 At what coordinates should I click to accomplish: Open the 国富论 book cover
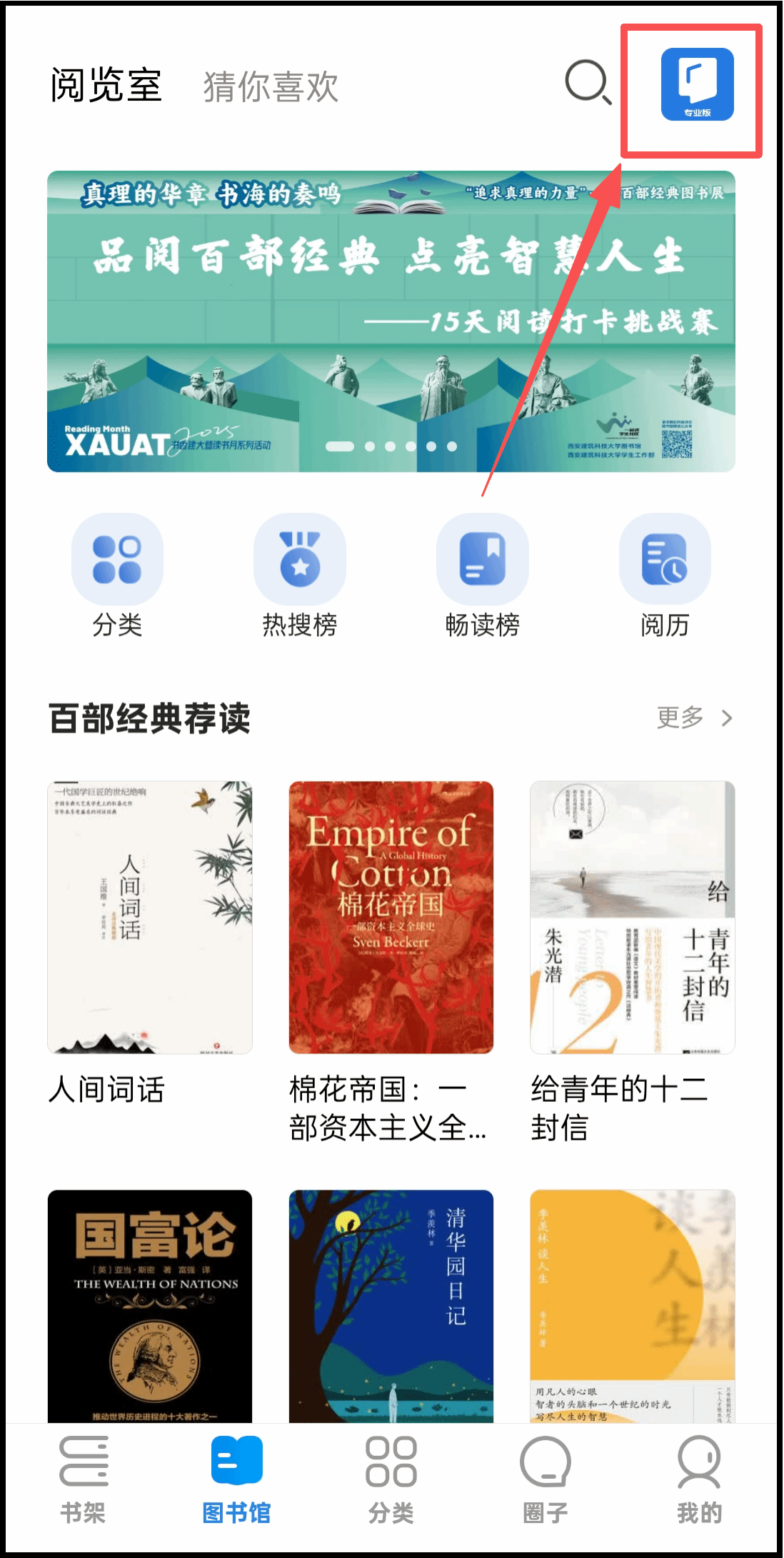(x=150, y=1305)
